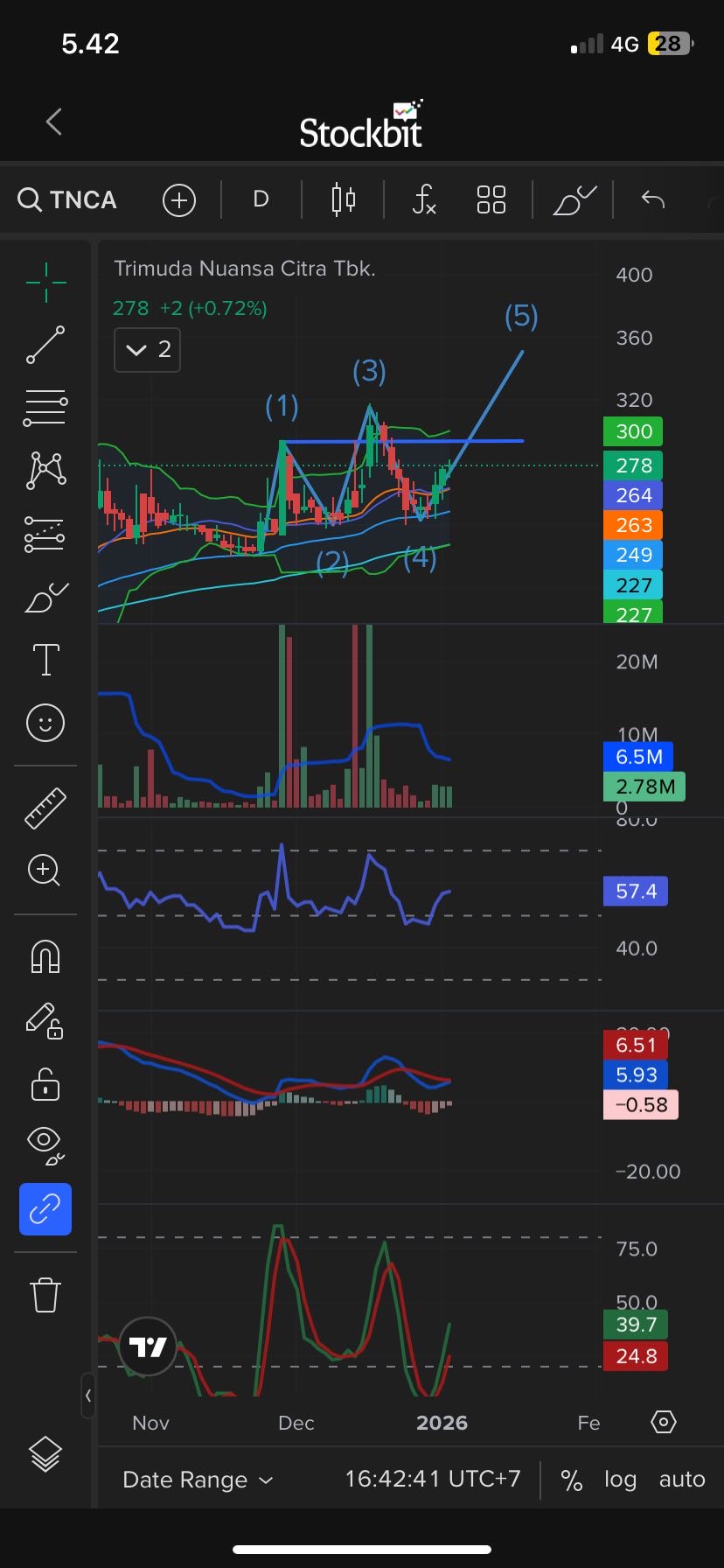Viewport: 724px width, 1568px height.
Task: Undo the last chart action
Action: (x=652, y=200)
